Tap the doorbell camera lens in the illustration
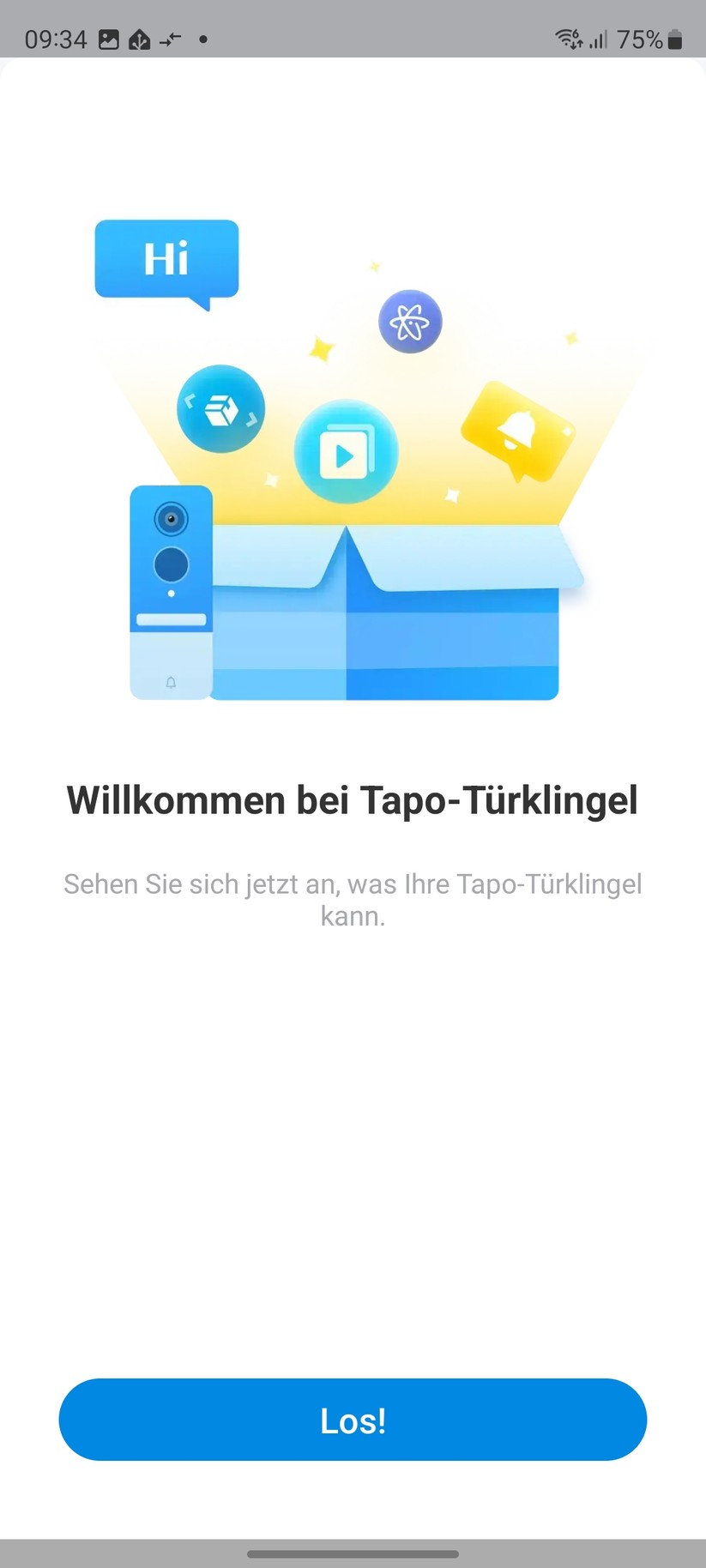 [x=171, y=519]
